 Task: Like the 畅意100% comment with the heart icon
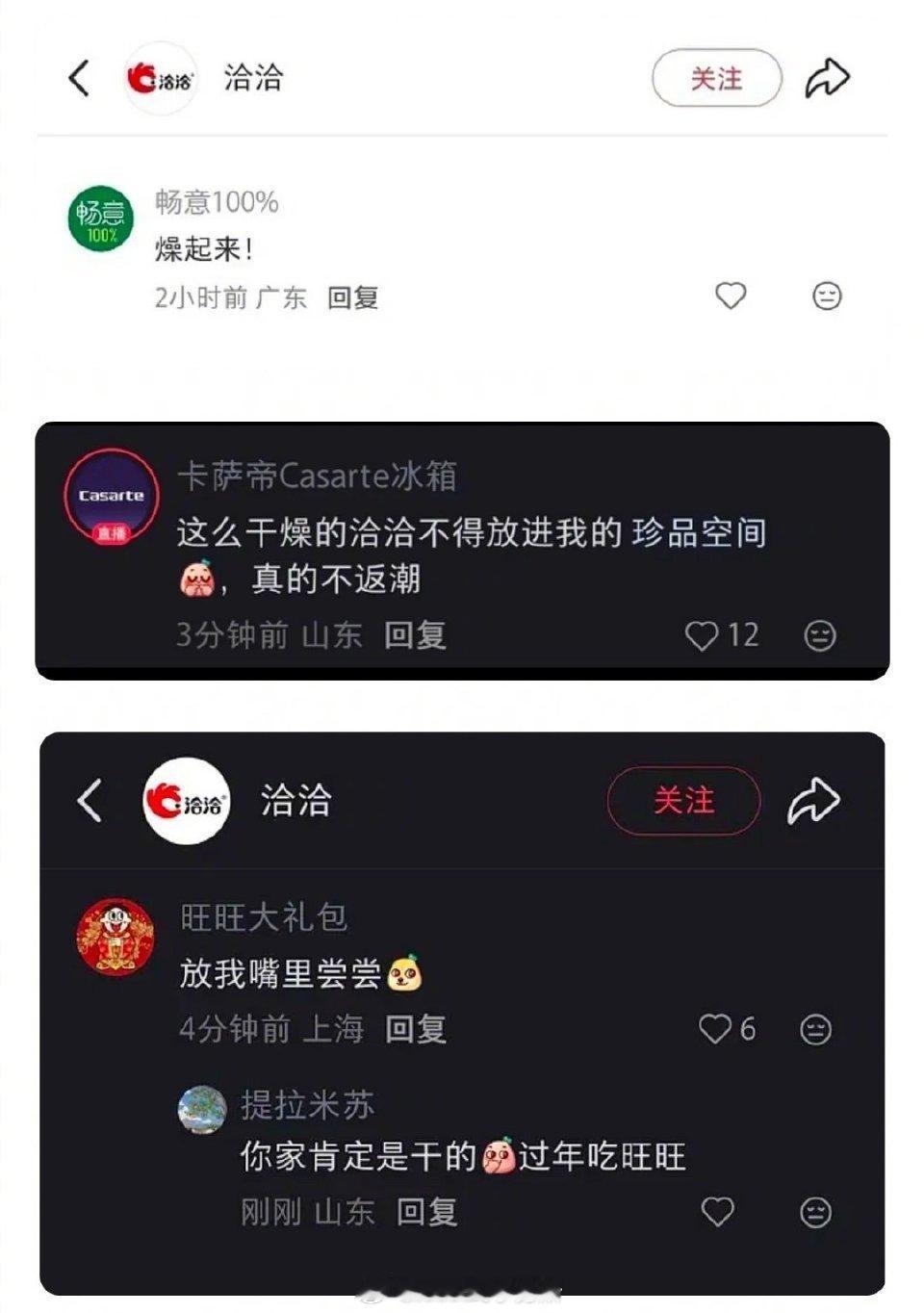731,296
